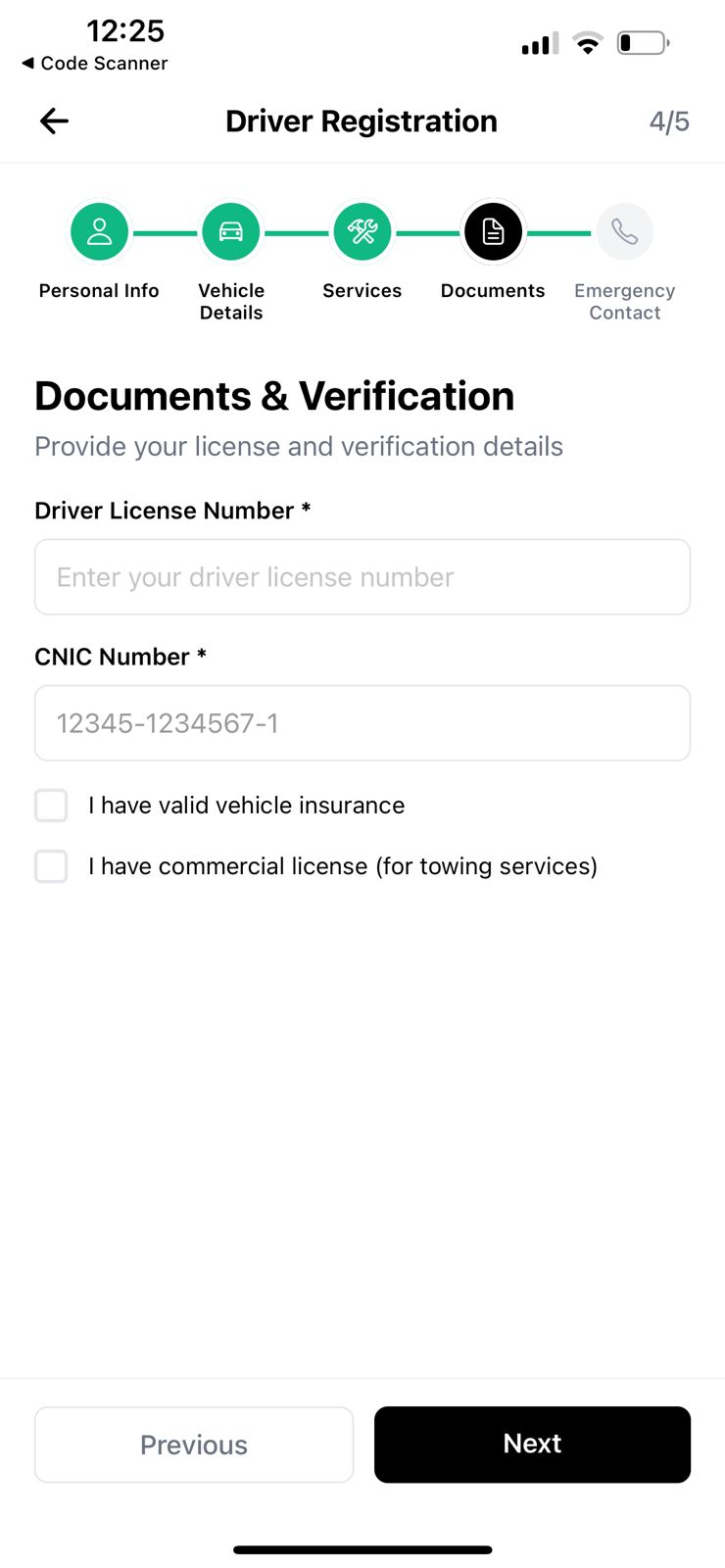
Task: Tap the CNIC Number input field
Action: [x=362, y=723]
